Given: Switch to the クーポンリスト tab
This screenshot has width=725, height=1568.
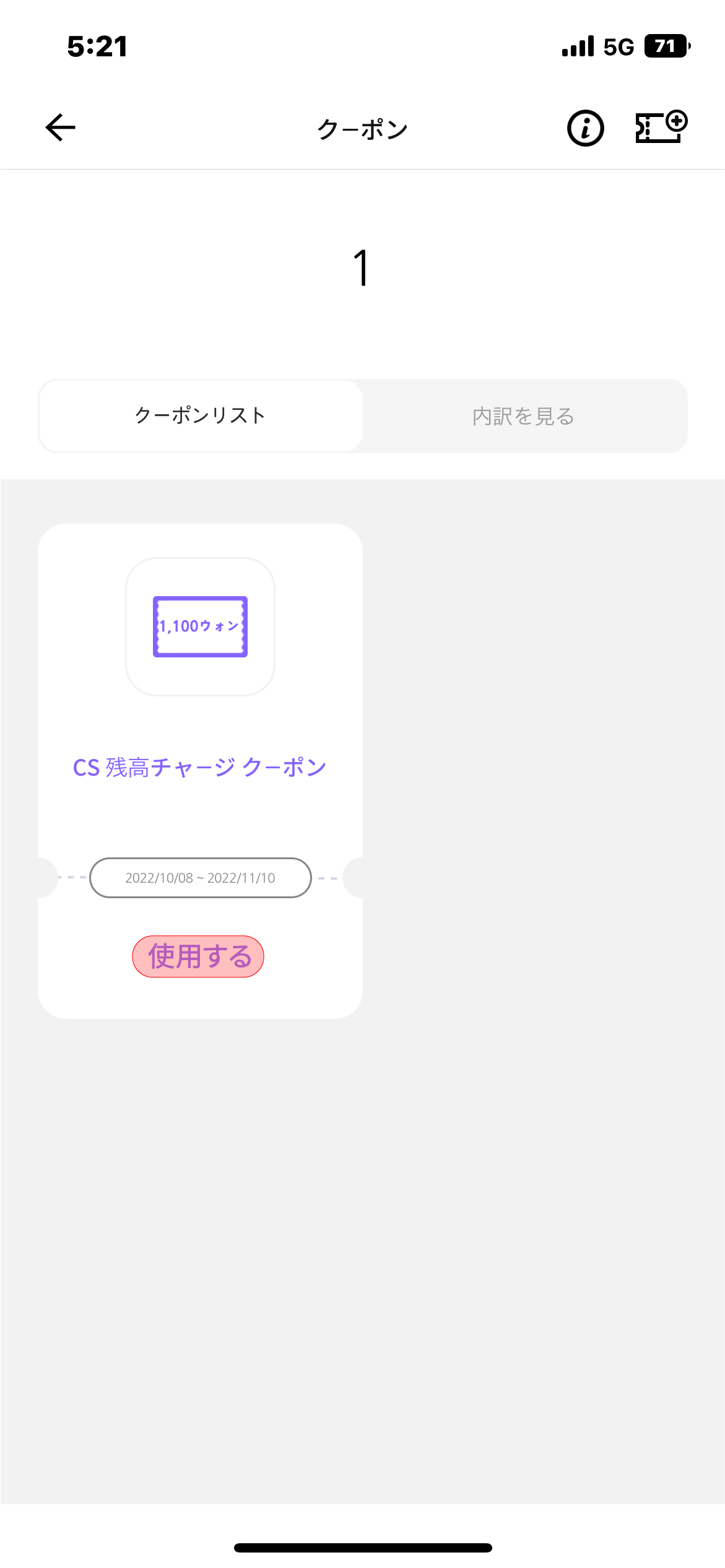Looking at the screenshot, I should (x=201, y=416).
